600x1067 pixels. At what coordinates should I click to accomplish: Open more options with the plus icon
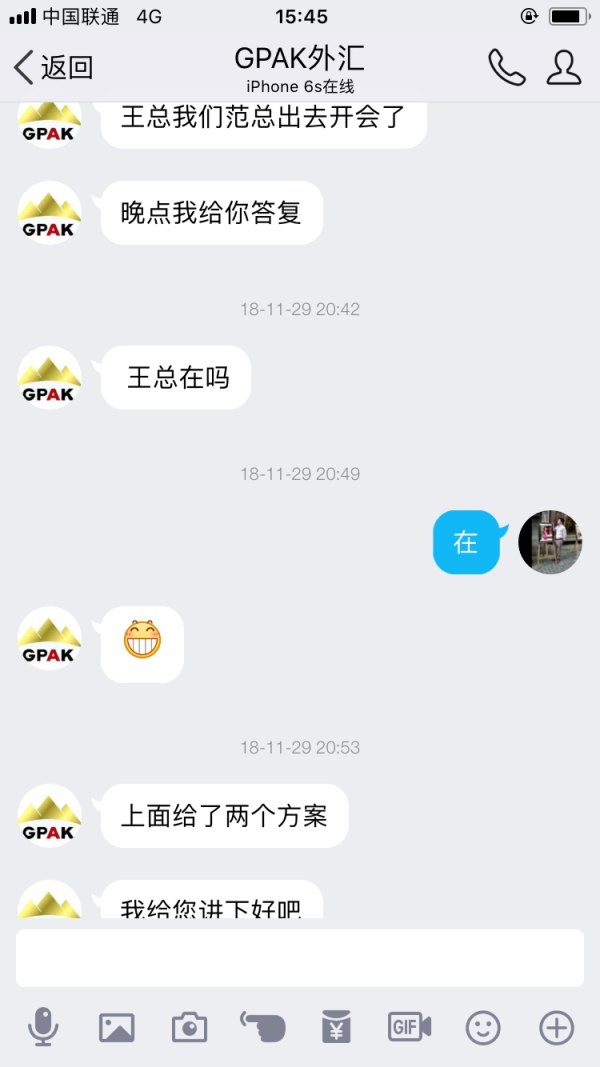556,1027
